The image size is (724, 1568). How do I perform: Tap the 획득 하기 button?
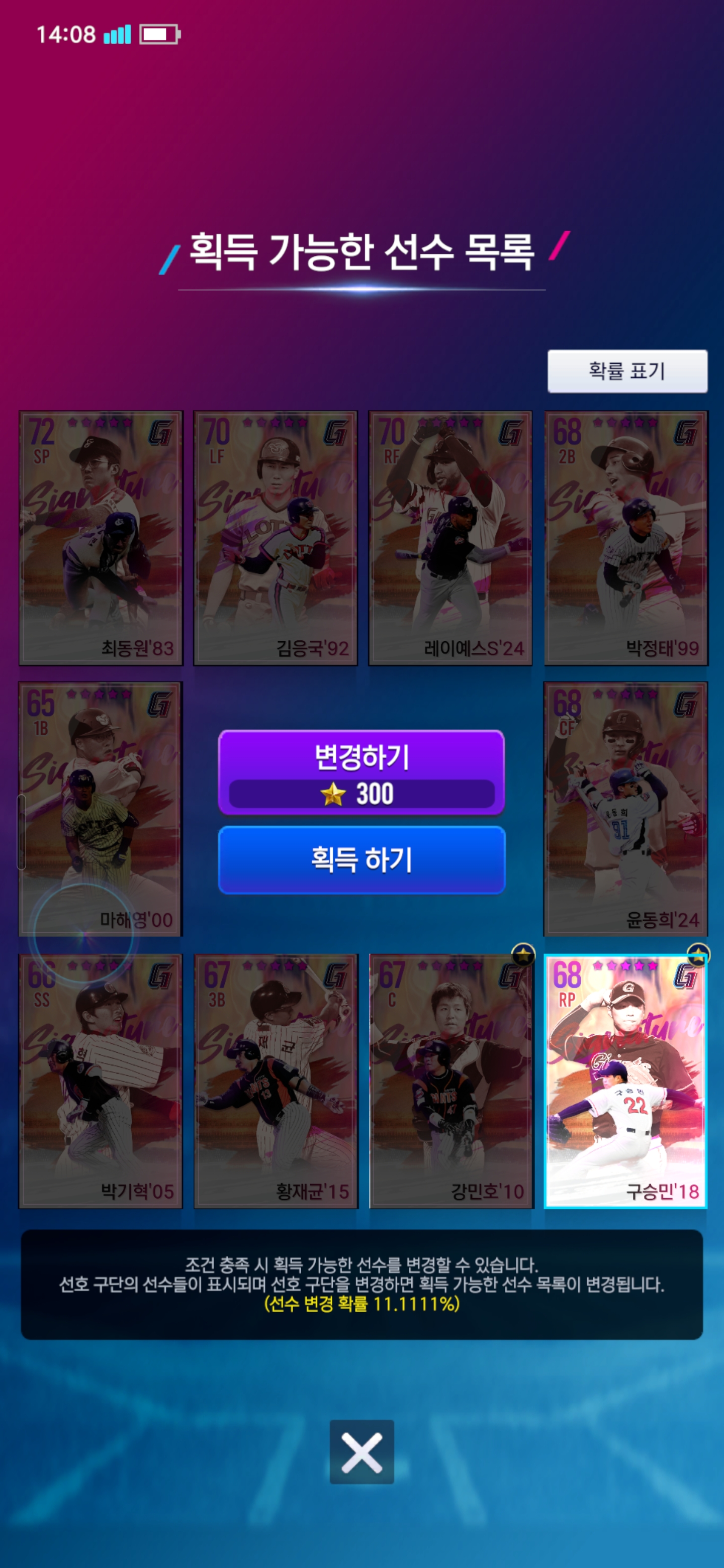pos(361,859)
